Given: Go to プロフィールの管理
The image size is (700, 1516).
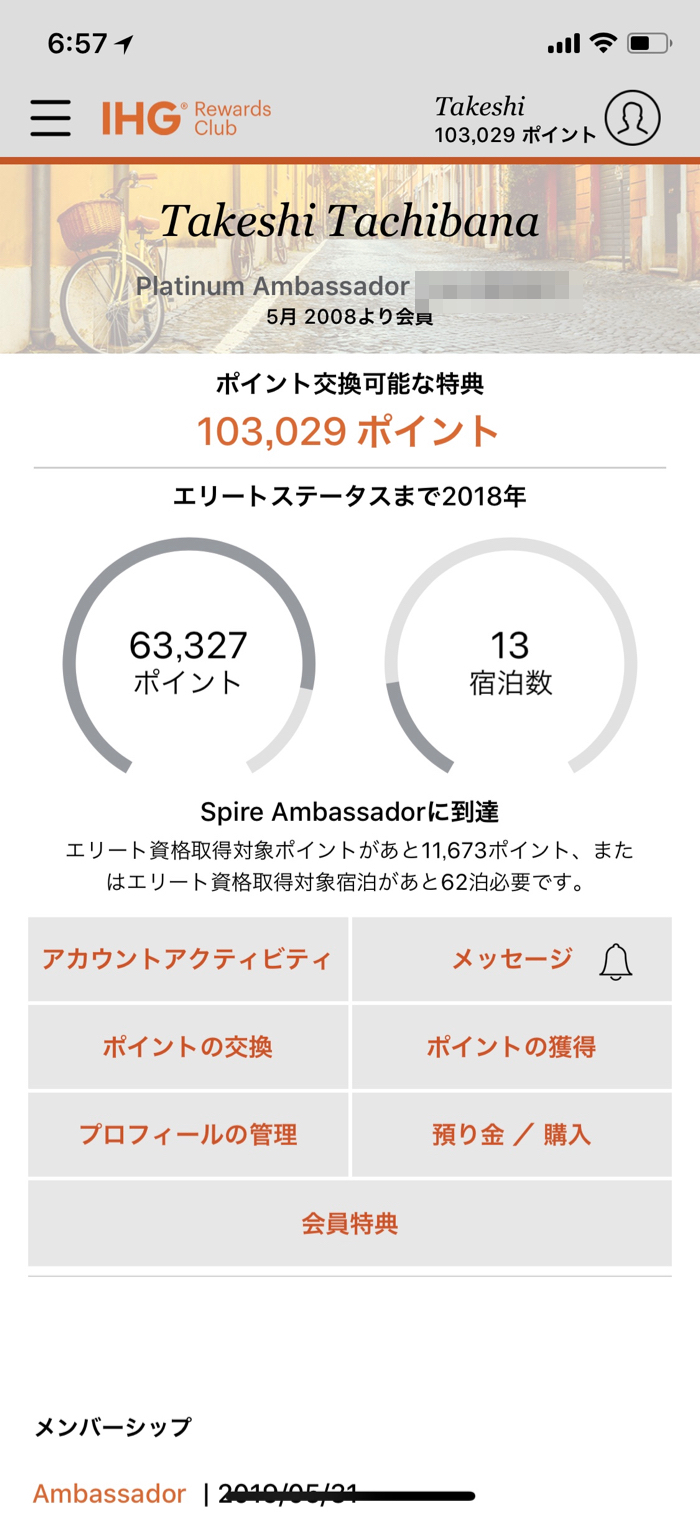Looking at the screenshot, I should [x=188, y=1135].
